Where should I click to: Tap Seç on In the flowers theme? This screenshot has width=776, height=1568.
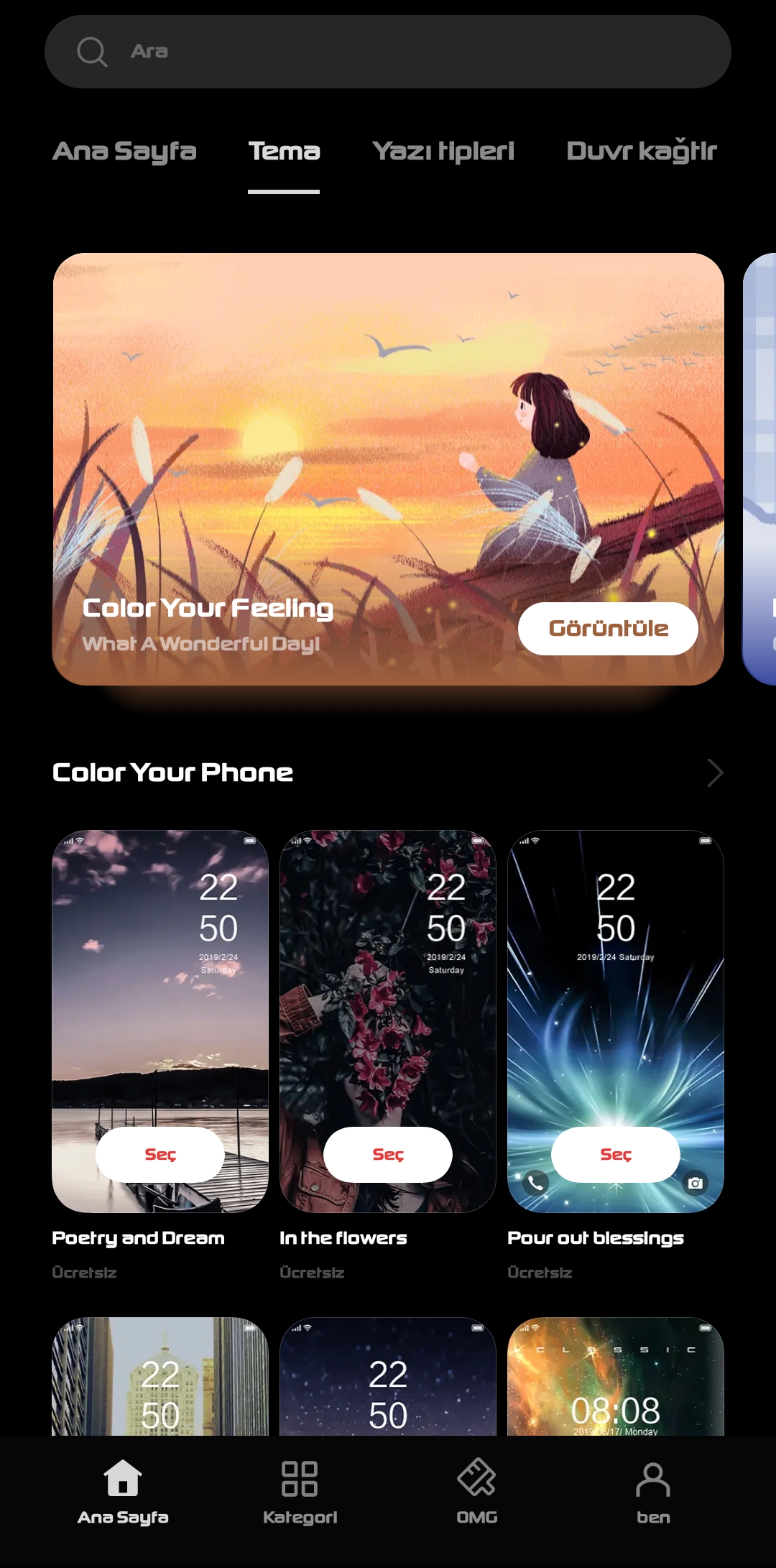click(x=388, y=1154)
